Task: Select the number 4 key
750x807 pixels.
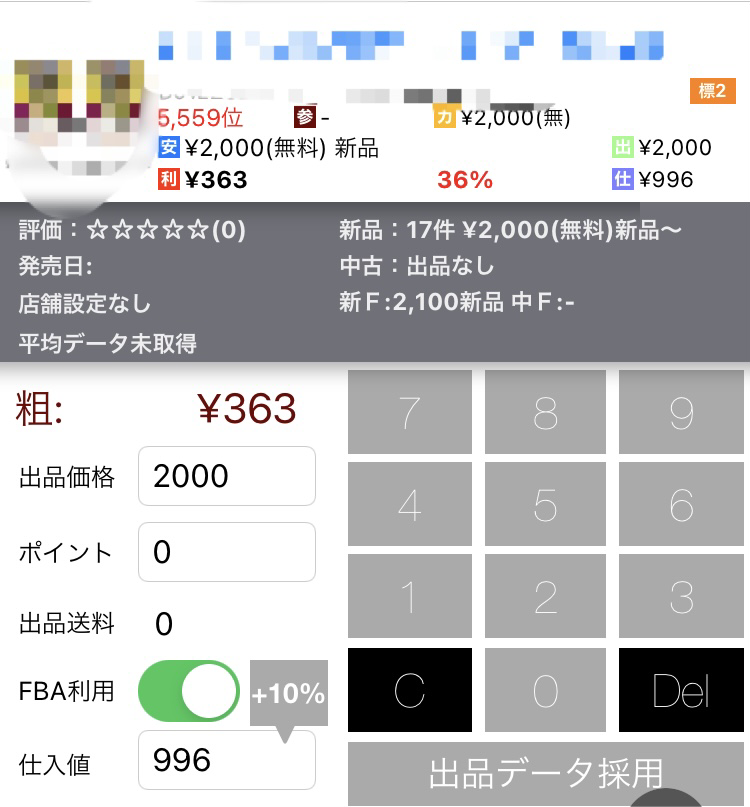Action: [409, 505]
